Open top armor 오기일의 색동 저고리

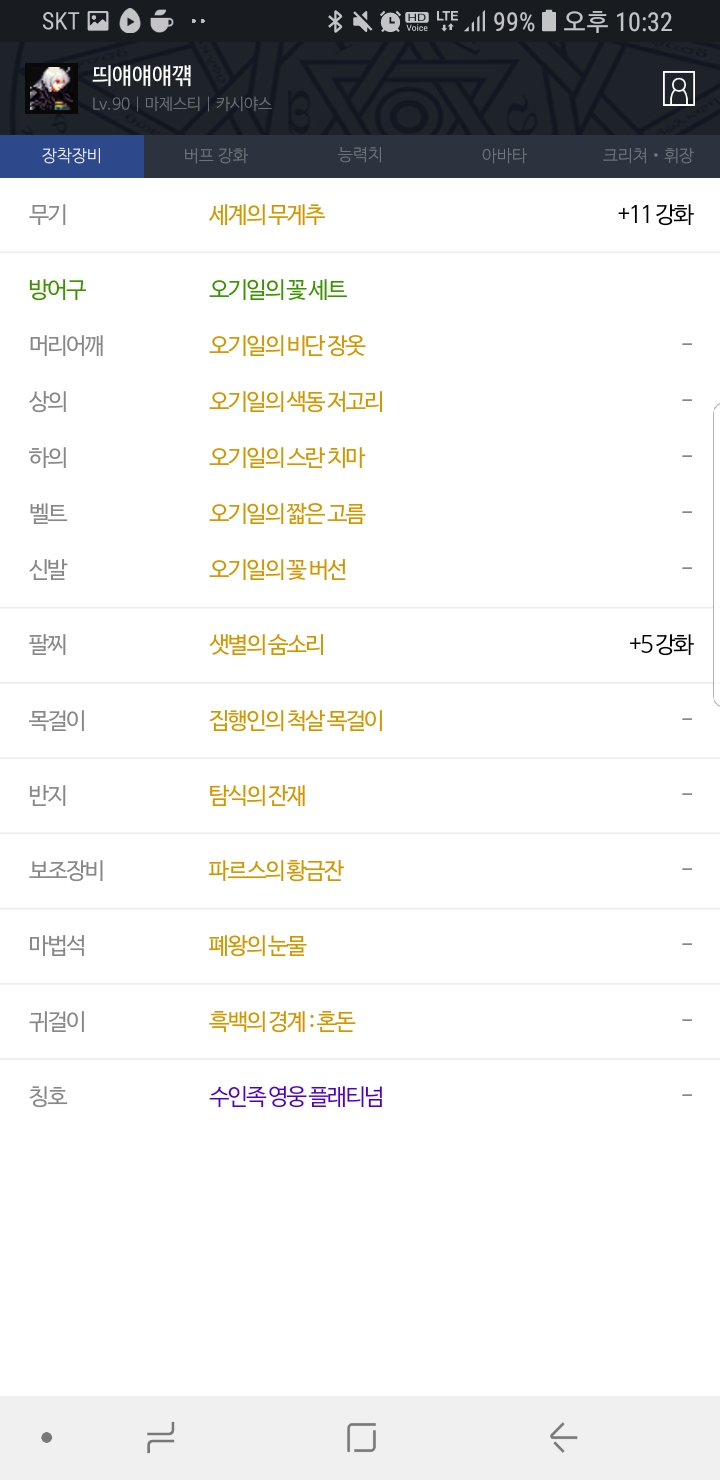click(x=296, y=401)
